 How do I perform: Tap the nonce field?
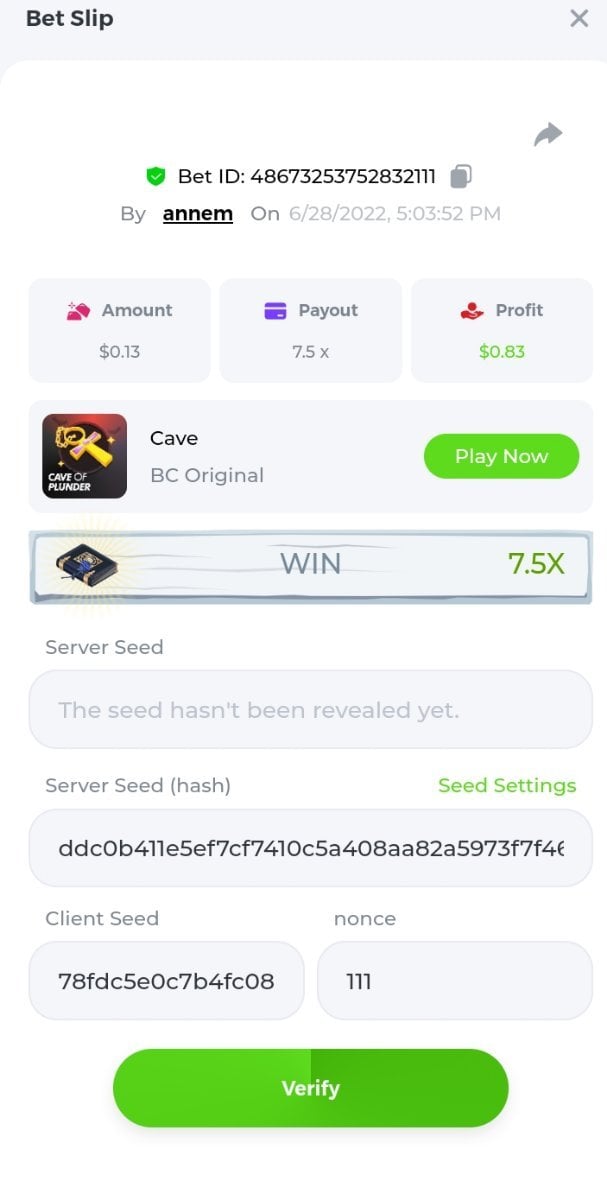(x=454, y=980)
